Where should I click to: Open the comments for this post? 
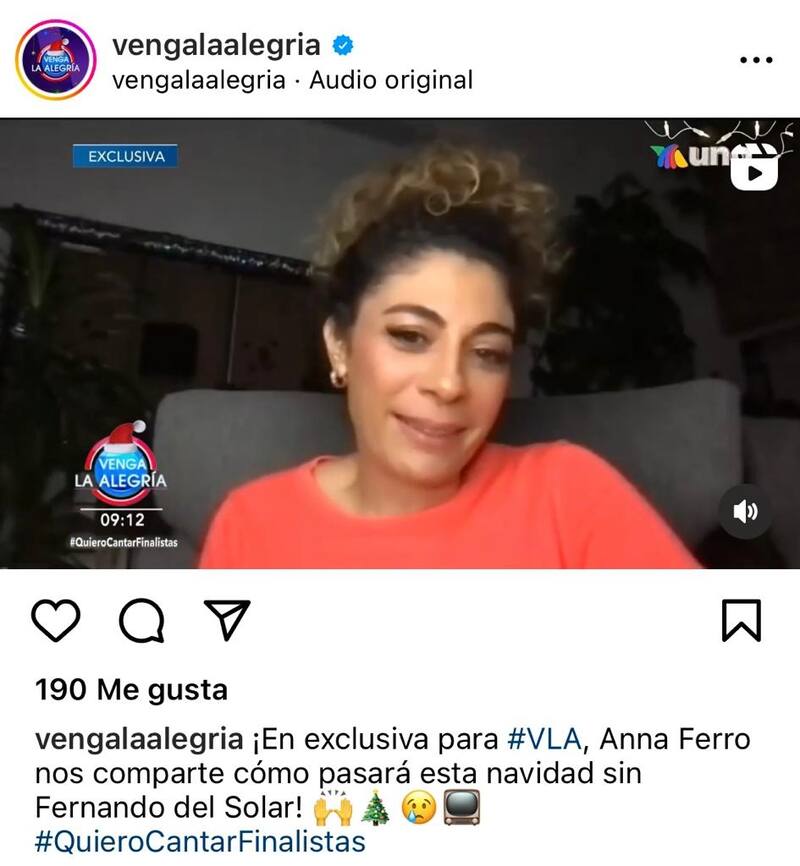click(x=141, y=620)
